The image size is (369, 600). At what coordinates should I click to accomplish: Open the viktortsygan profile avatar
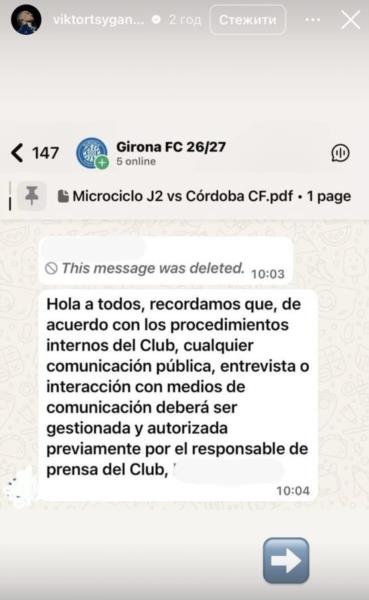(26, 20)
